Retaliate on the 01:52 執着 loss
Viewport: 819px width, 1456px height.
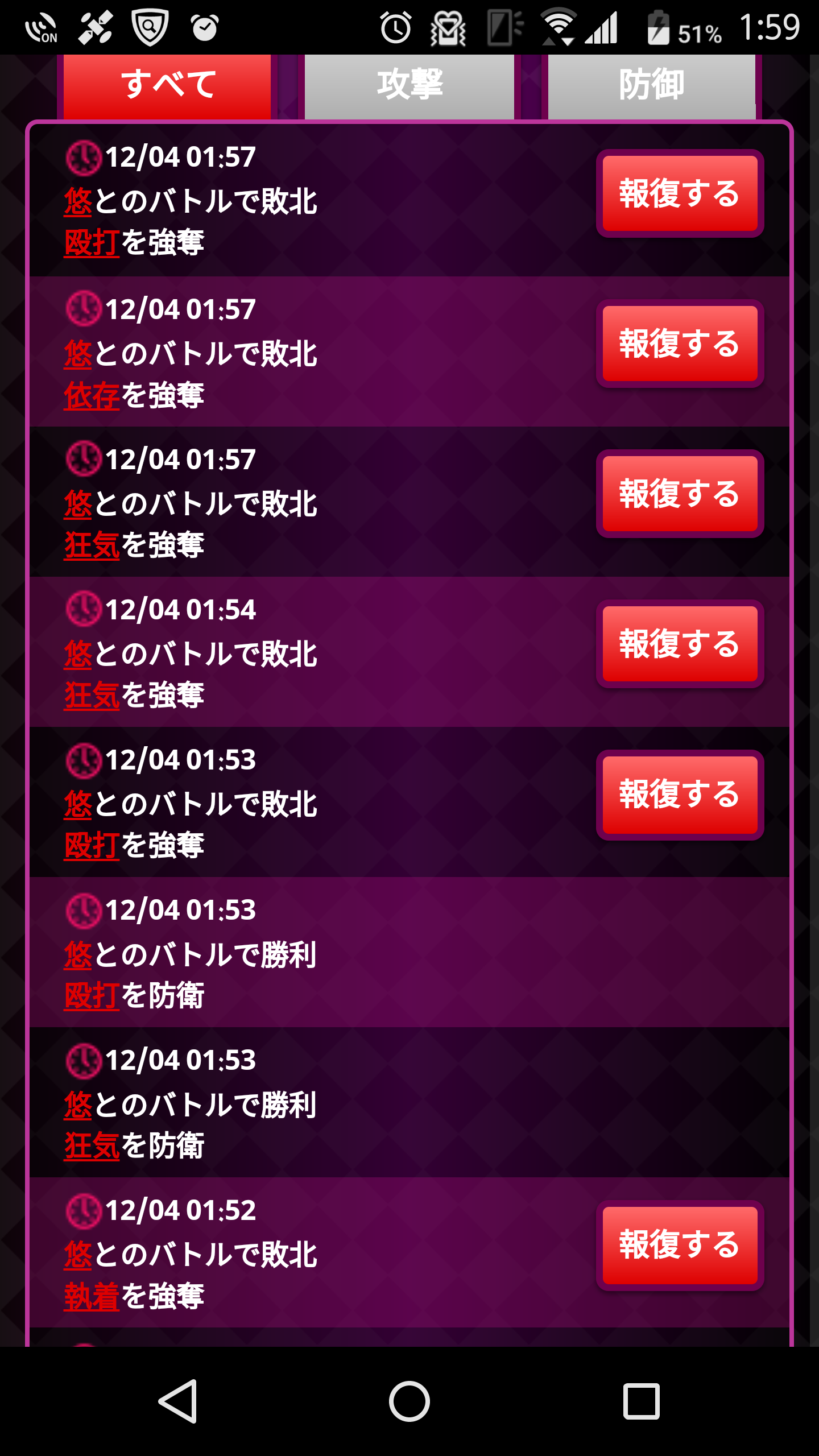coord(680,1244)
